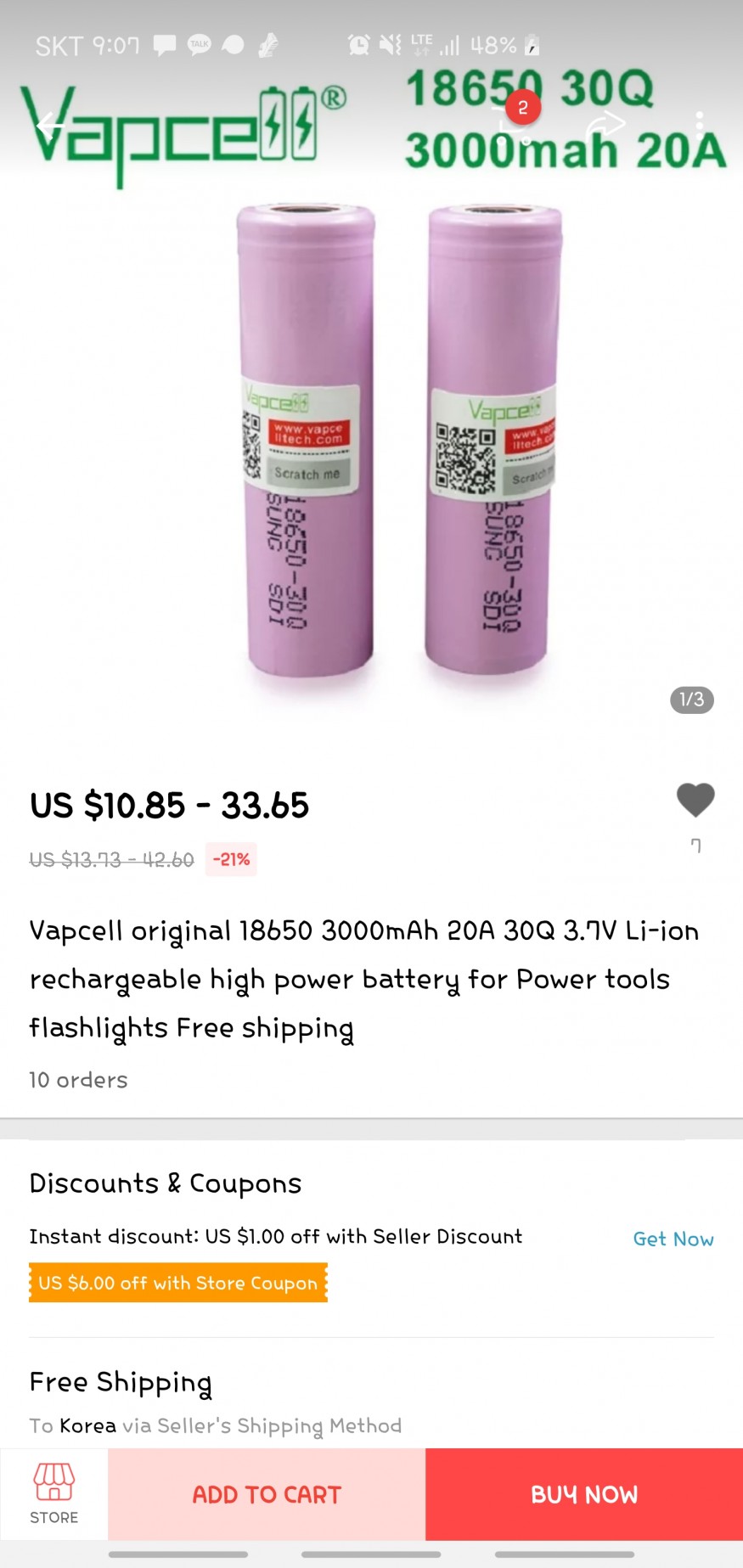The image size is (743, 1568).
Task: Visit the seller's Store
Action: click(54, 1494)
